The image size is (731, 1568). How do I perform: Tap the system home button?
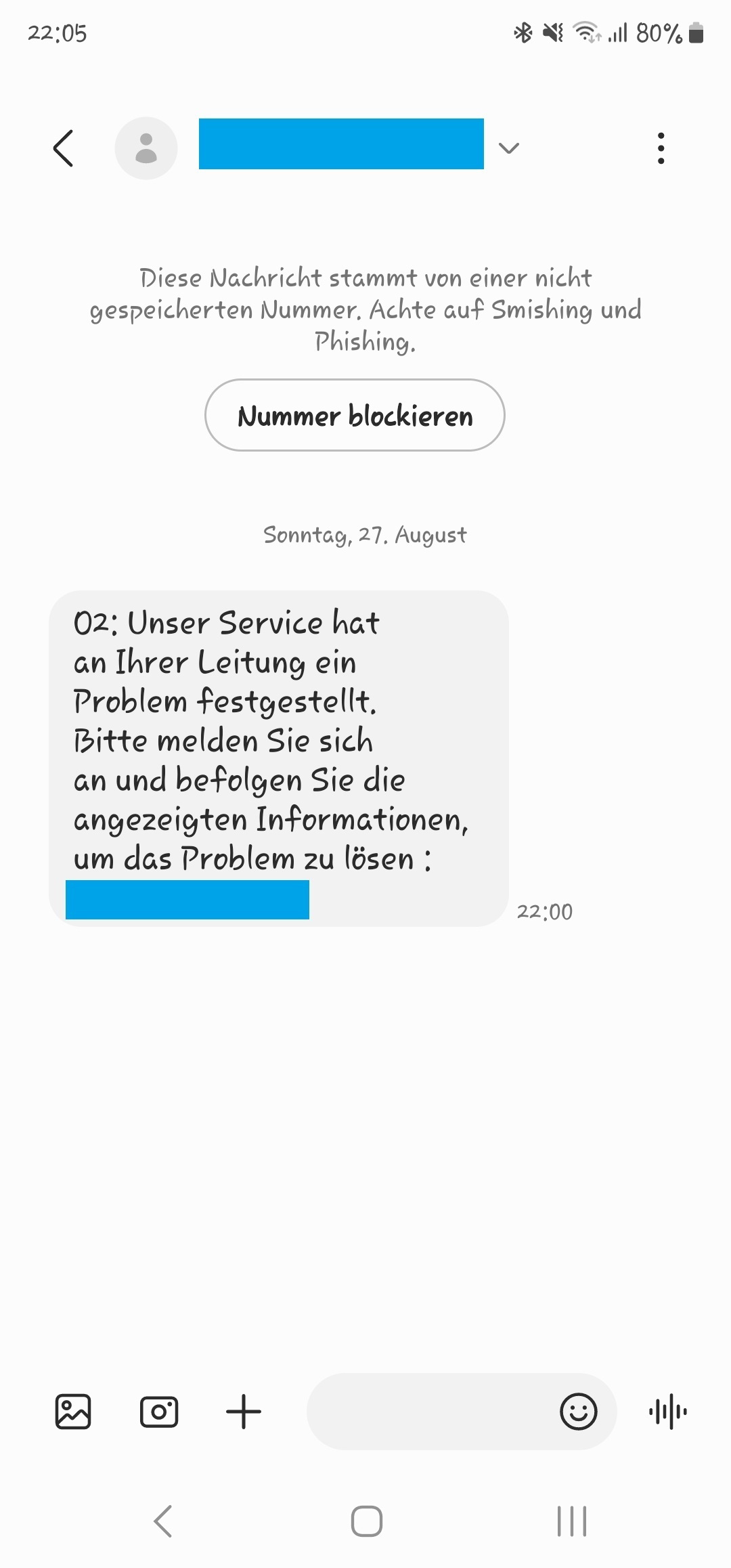[366, 1521]
